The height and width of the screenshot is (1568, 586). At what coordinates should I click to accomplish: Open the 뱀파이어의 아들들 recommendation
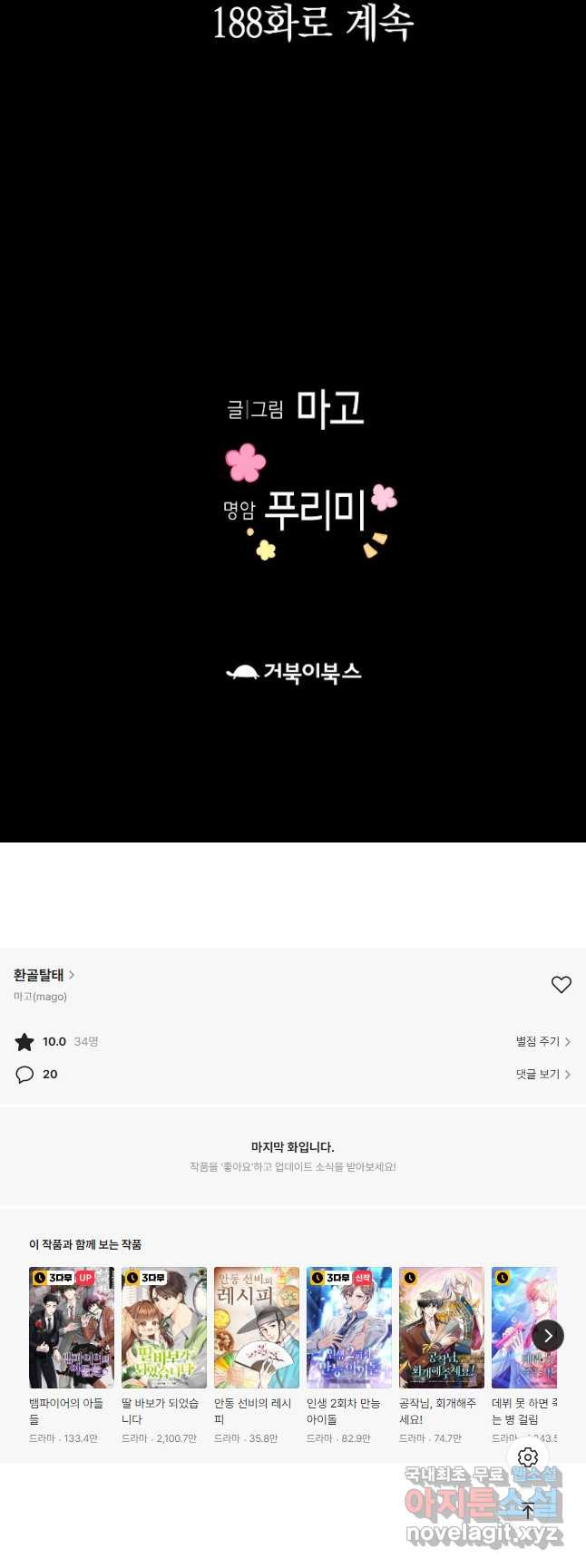tap(72, 1328)
